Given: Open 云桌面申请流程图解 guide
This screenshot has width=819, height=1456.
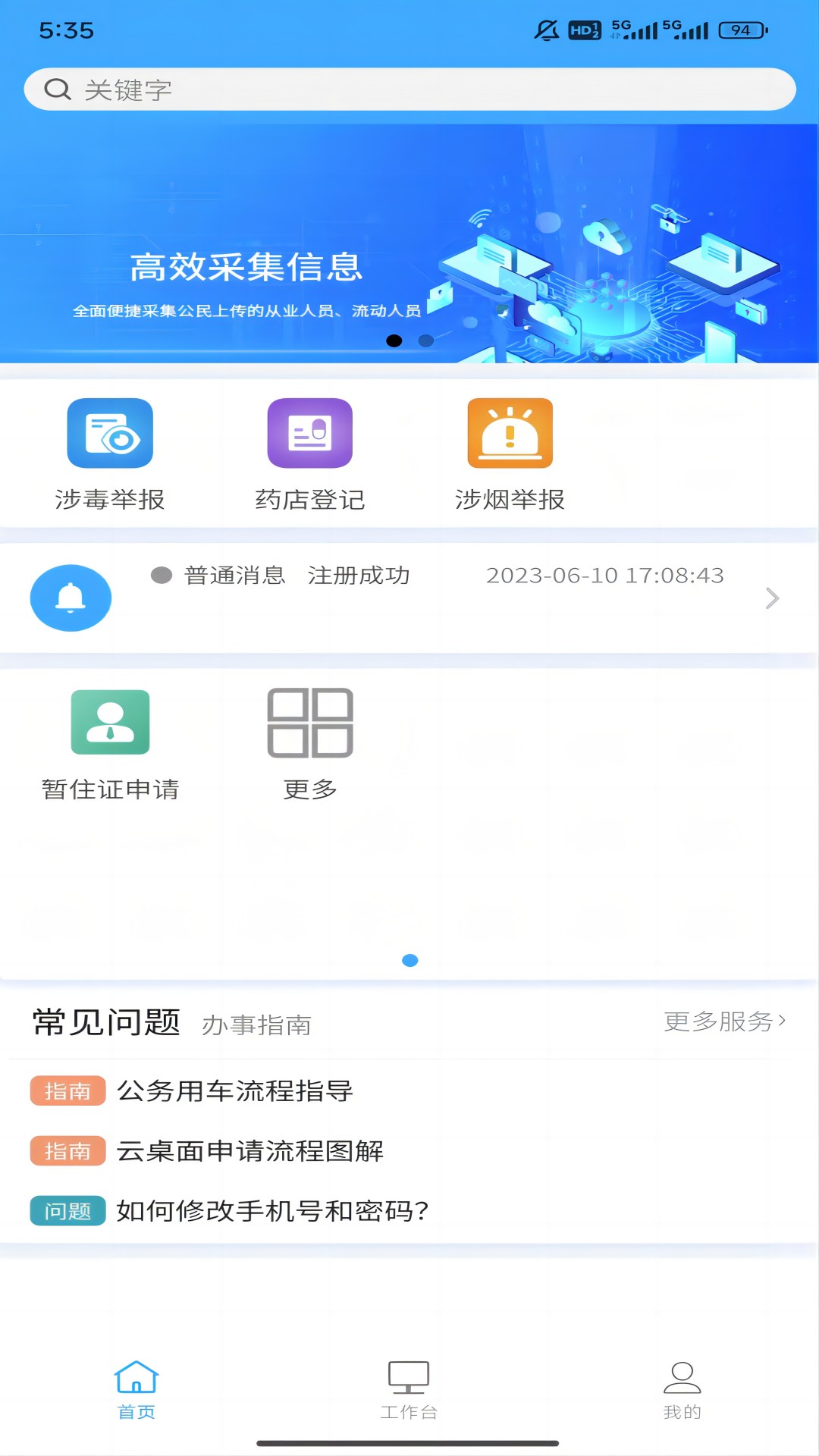Looking at the screenshot, I should [250, 1151].
